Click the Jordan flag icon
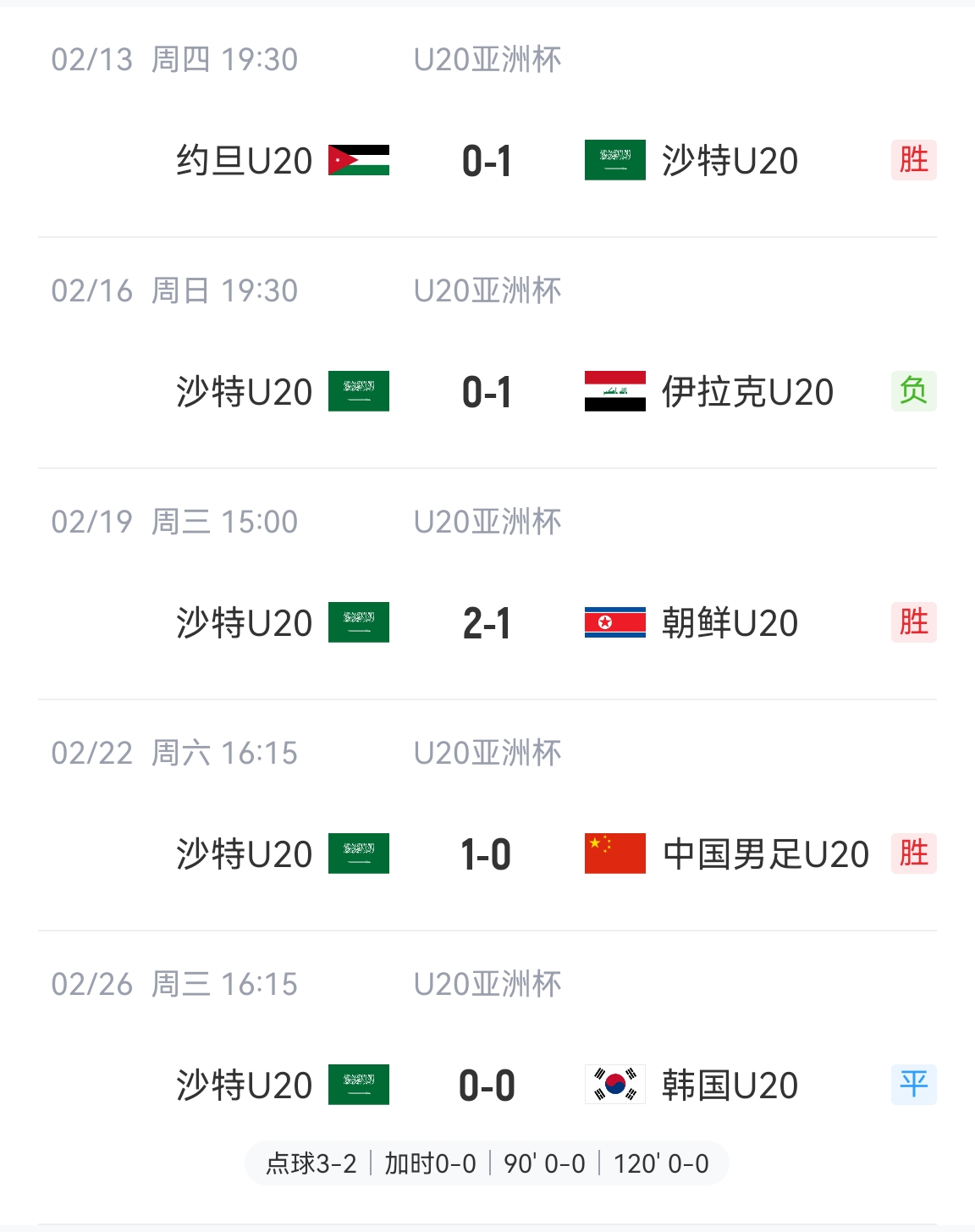Image resolution: width=975 pixels, height=1232 pixels. point(358,160)
